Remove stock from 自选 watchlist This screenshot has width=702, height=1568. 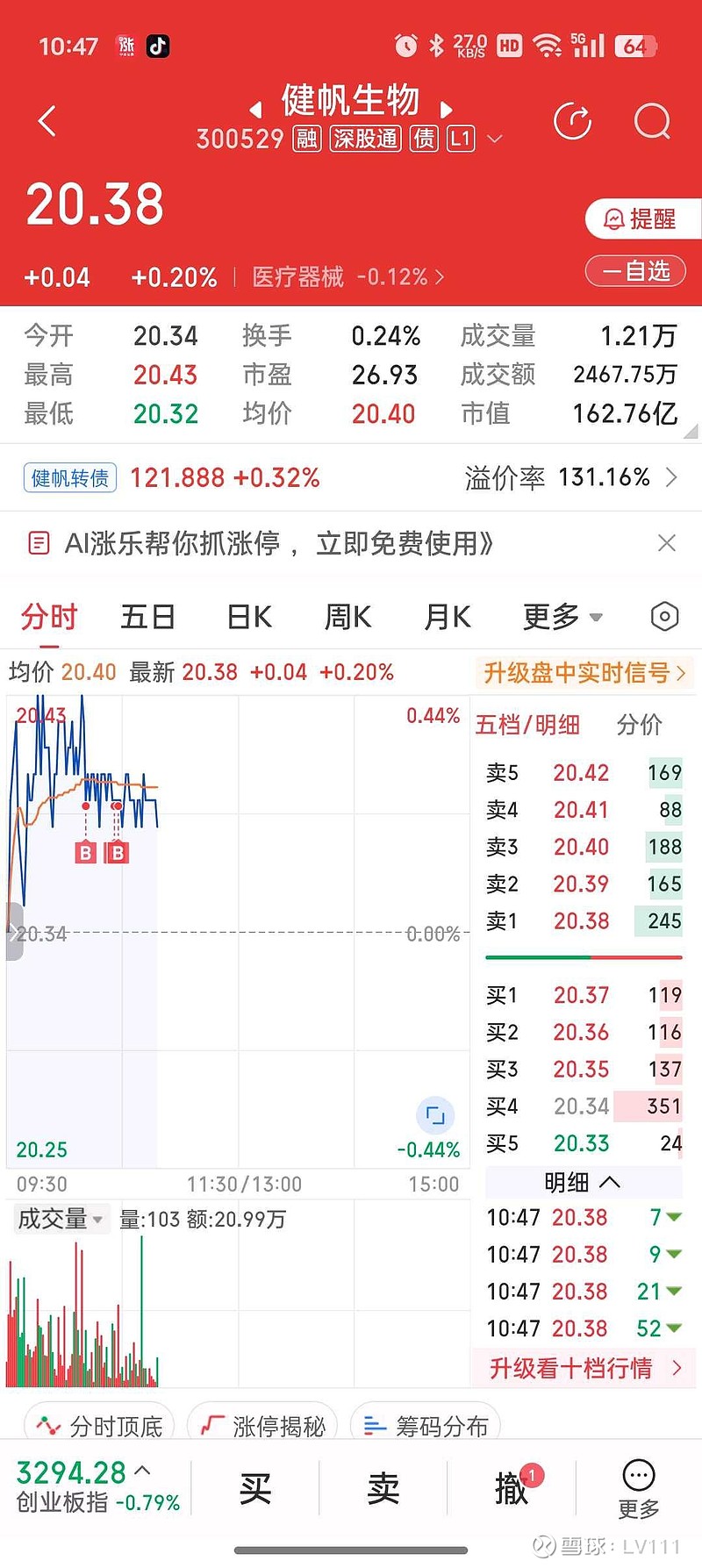[635, 271]
